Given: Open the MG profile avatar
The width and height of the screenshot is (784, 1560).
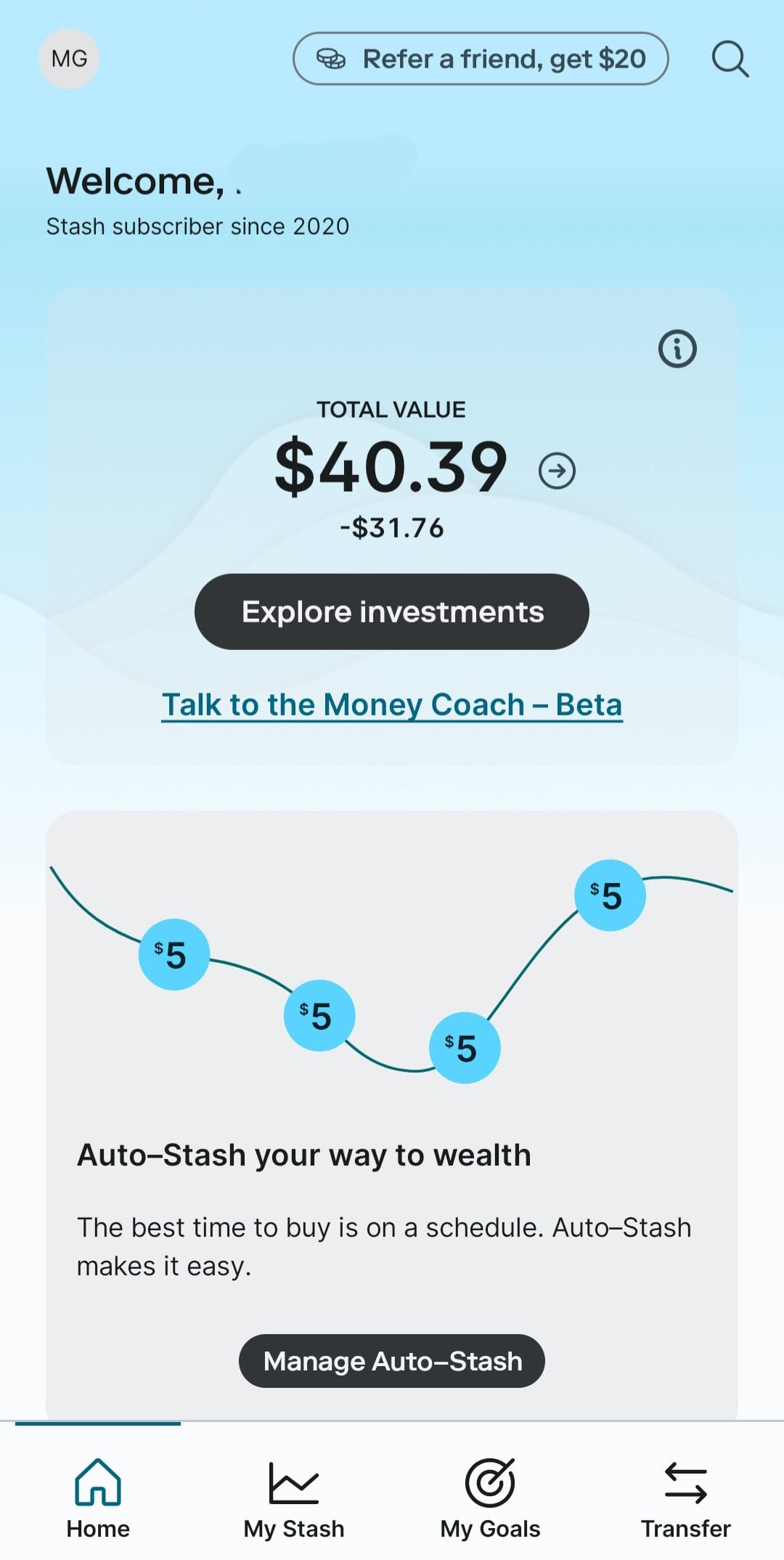Looking at the screenshot, I should pos(69,59).
